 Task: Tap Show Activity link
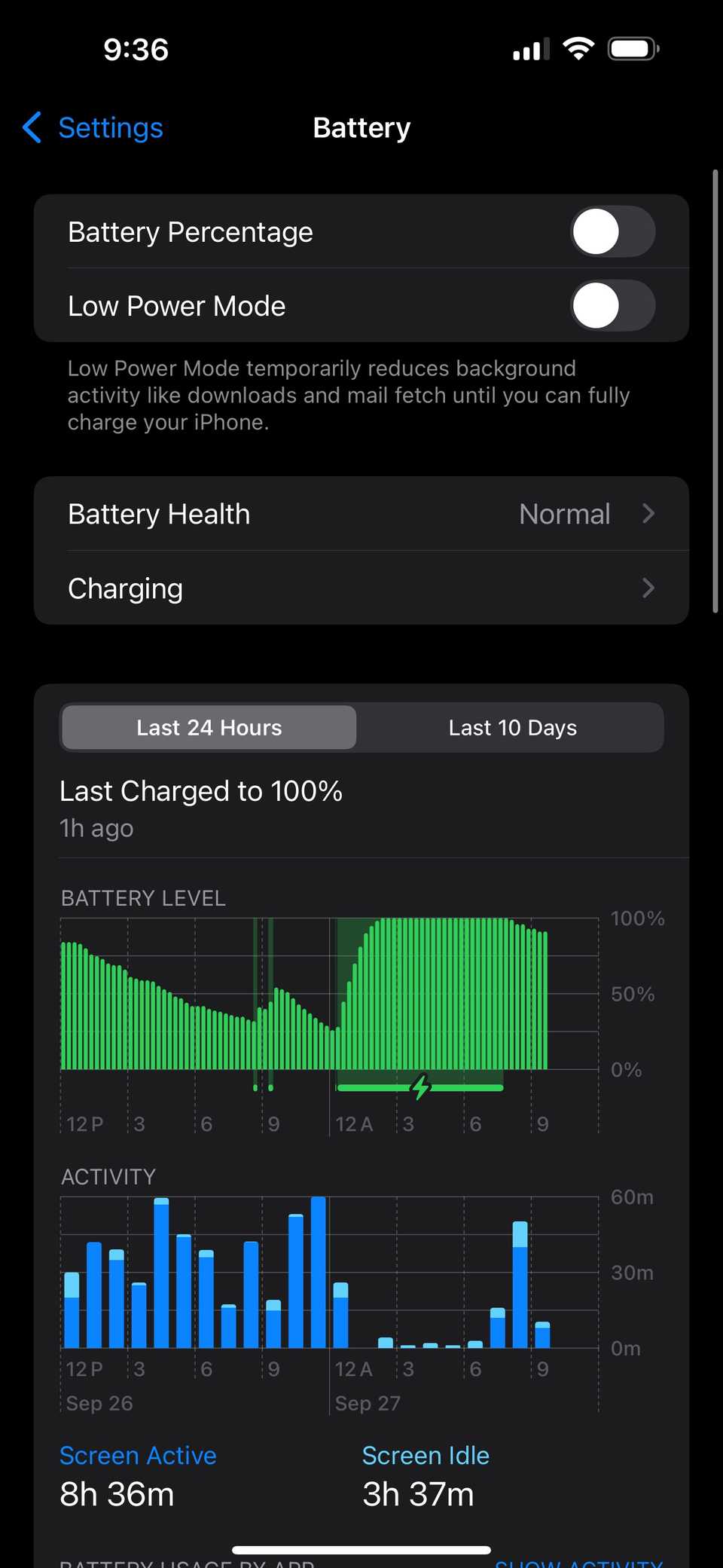(578, 1563)
